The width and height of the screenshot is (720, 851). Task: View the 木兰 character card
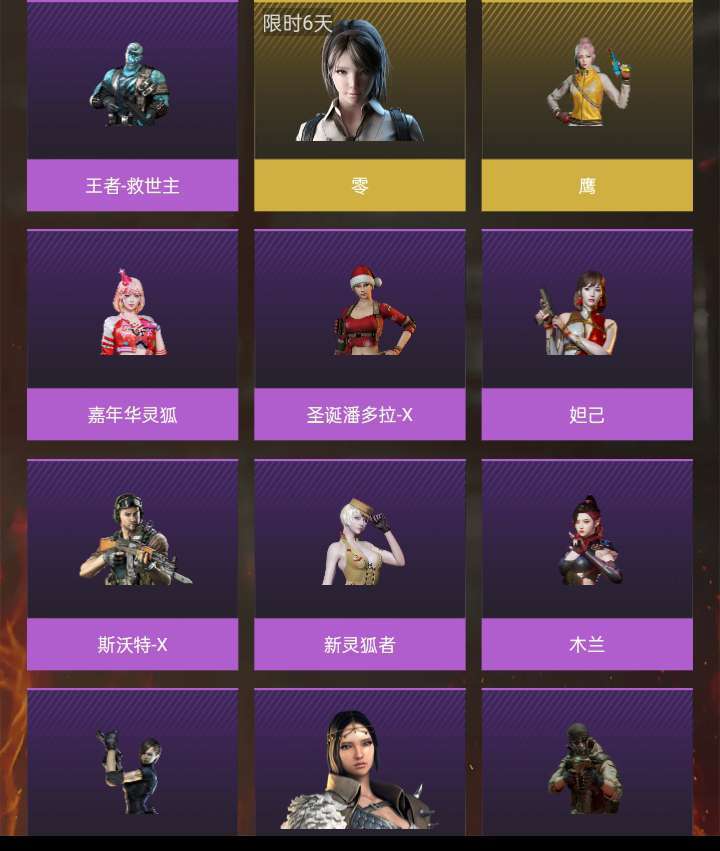click(x=587, y=565)
